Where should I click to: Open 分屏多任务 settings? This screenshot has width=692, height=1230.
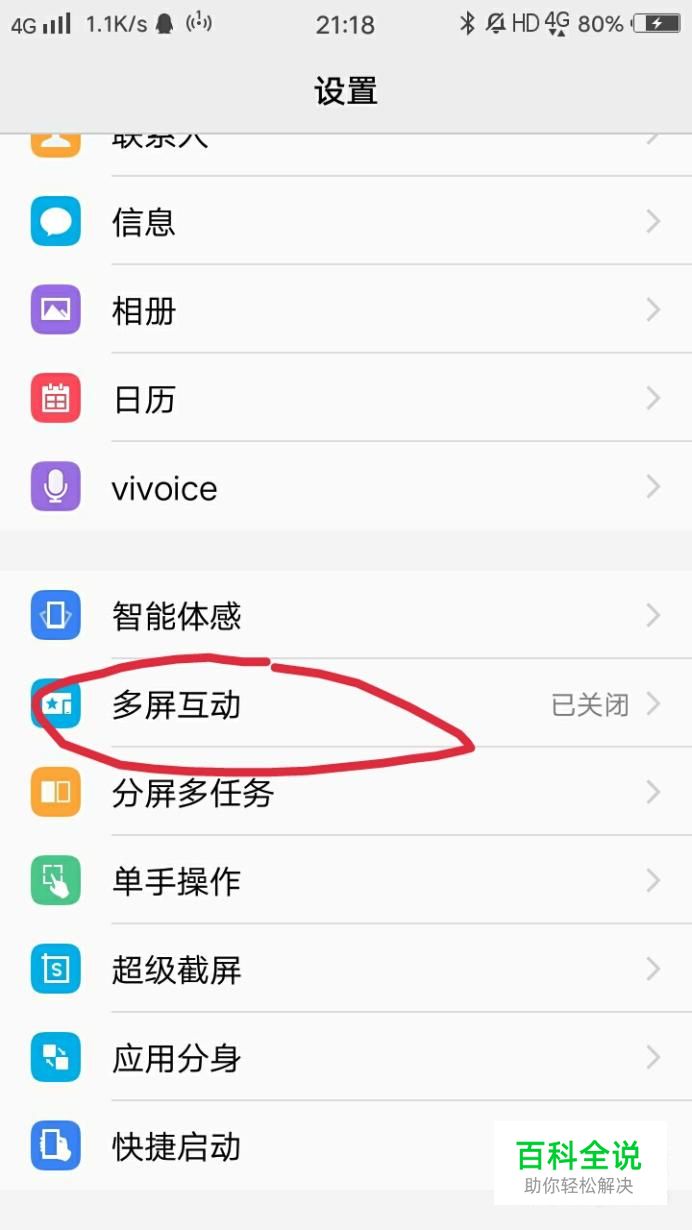pos(346,792)
